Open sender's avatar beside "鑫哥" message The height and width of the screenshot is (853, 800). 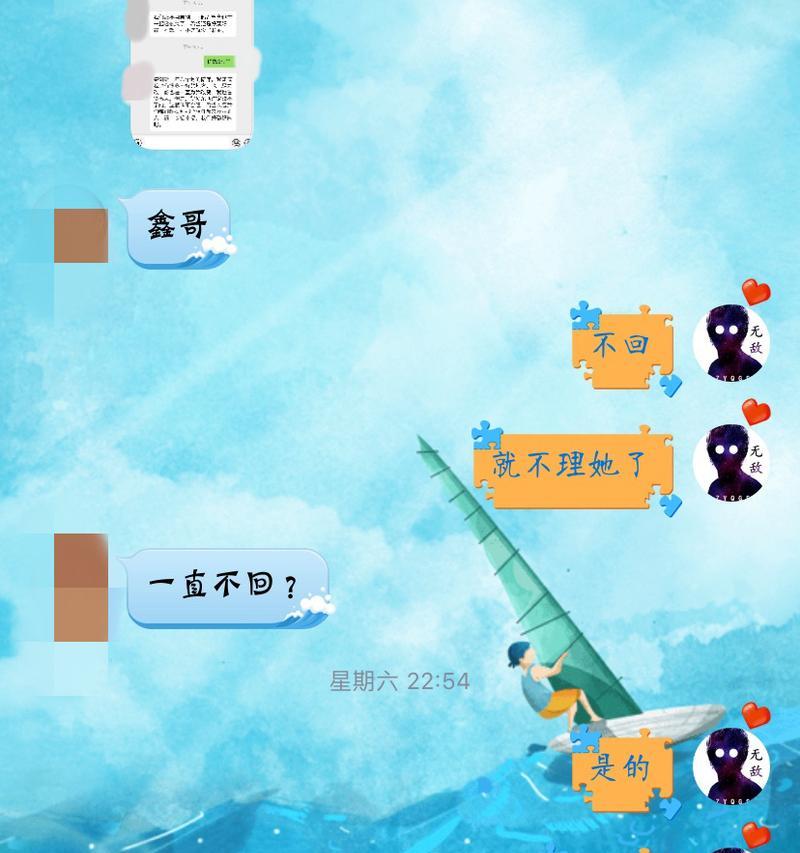point(81,235)
